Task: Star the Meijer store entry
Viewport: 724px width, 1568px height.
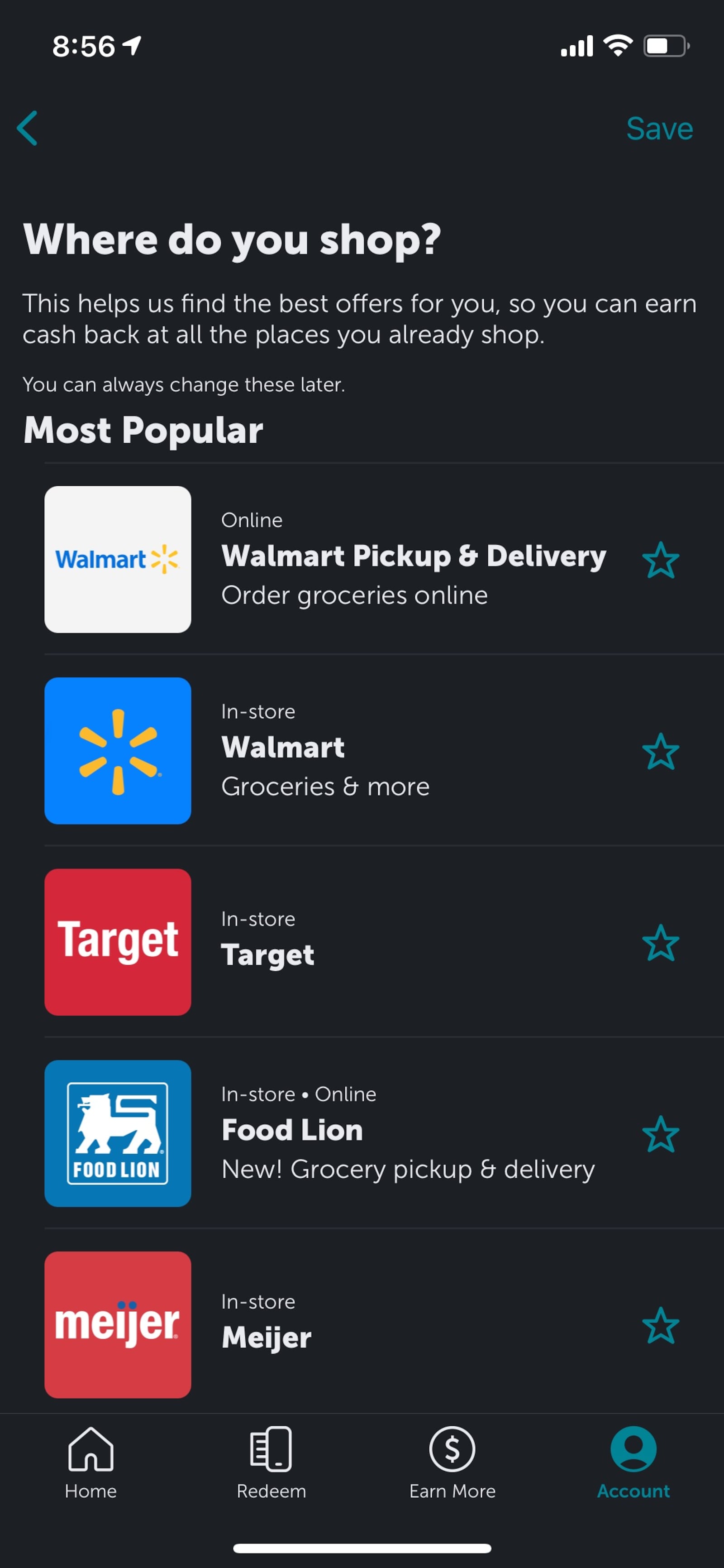Action: 662,1325
